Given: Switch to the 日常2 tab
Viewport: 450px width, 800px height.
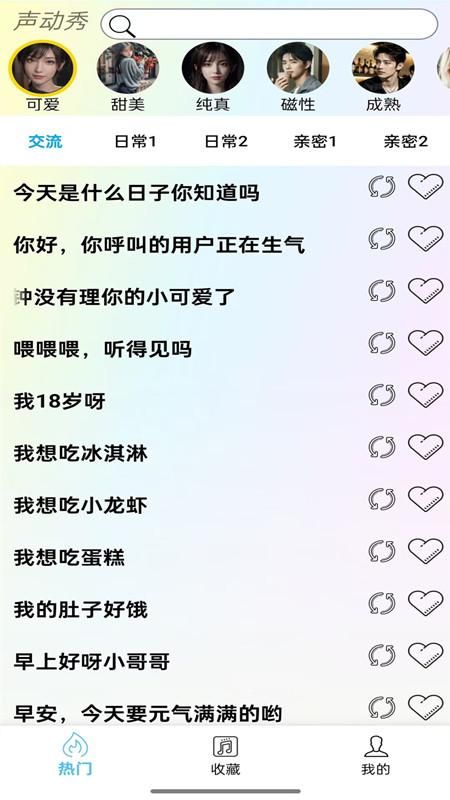Looking at the screenshot, I should [x=226, y=141].
